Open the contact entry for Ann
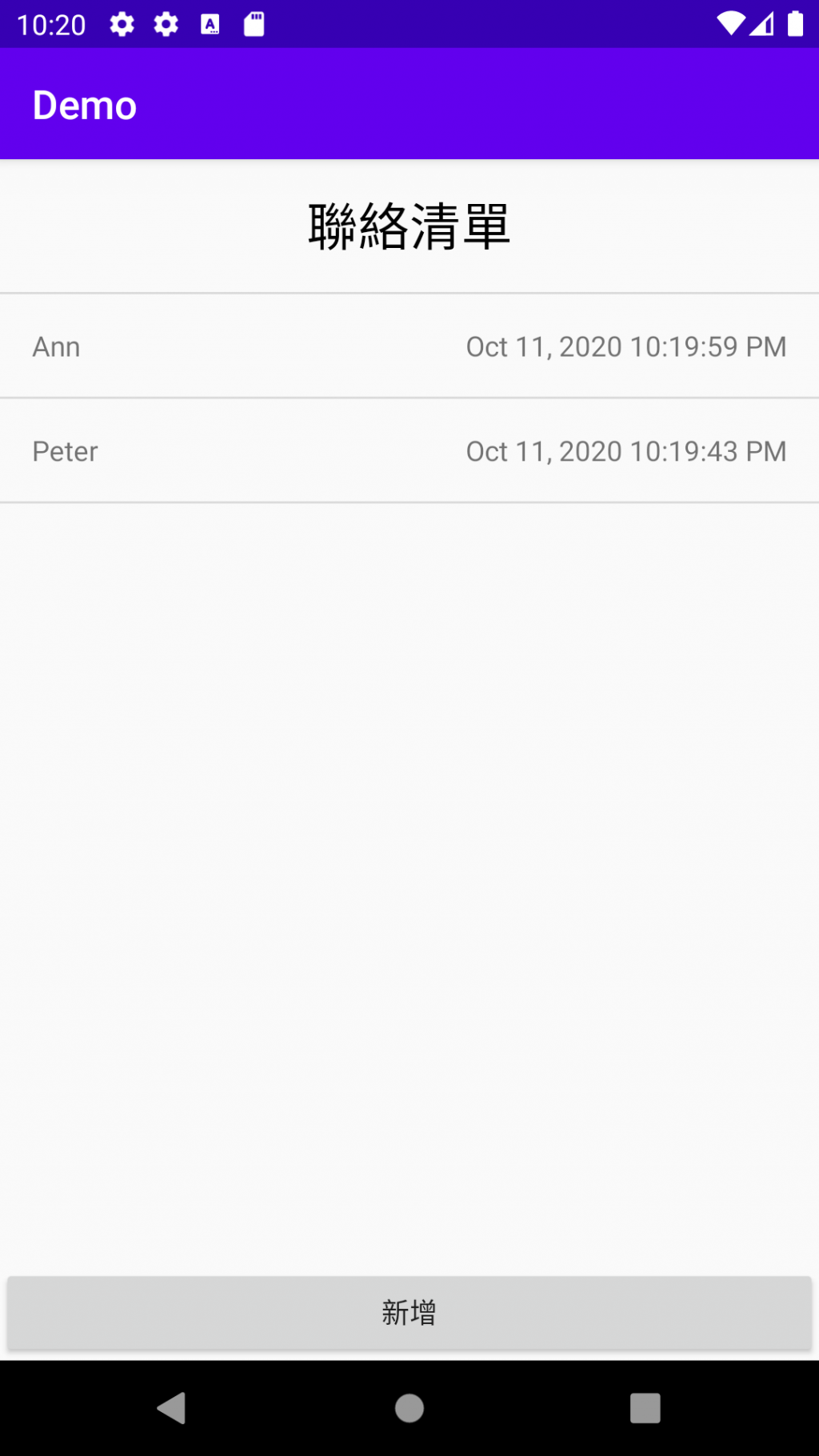Viewport: 819px width, 1456px height. click(409, 346)
